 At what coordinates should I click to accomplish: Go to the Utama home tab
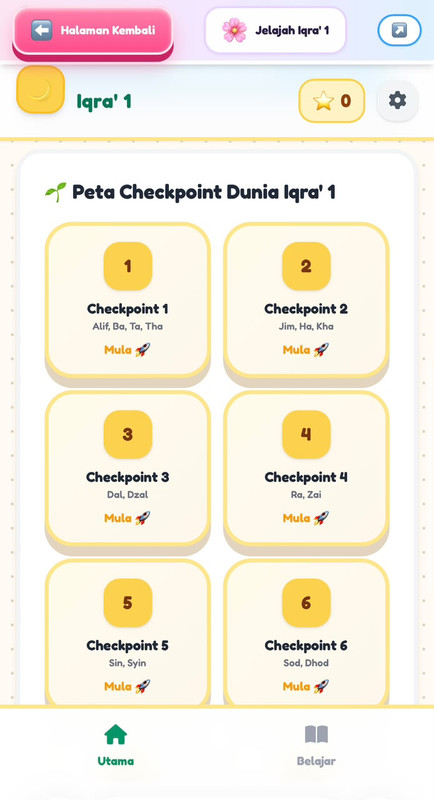coord(116,745)
